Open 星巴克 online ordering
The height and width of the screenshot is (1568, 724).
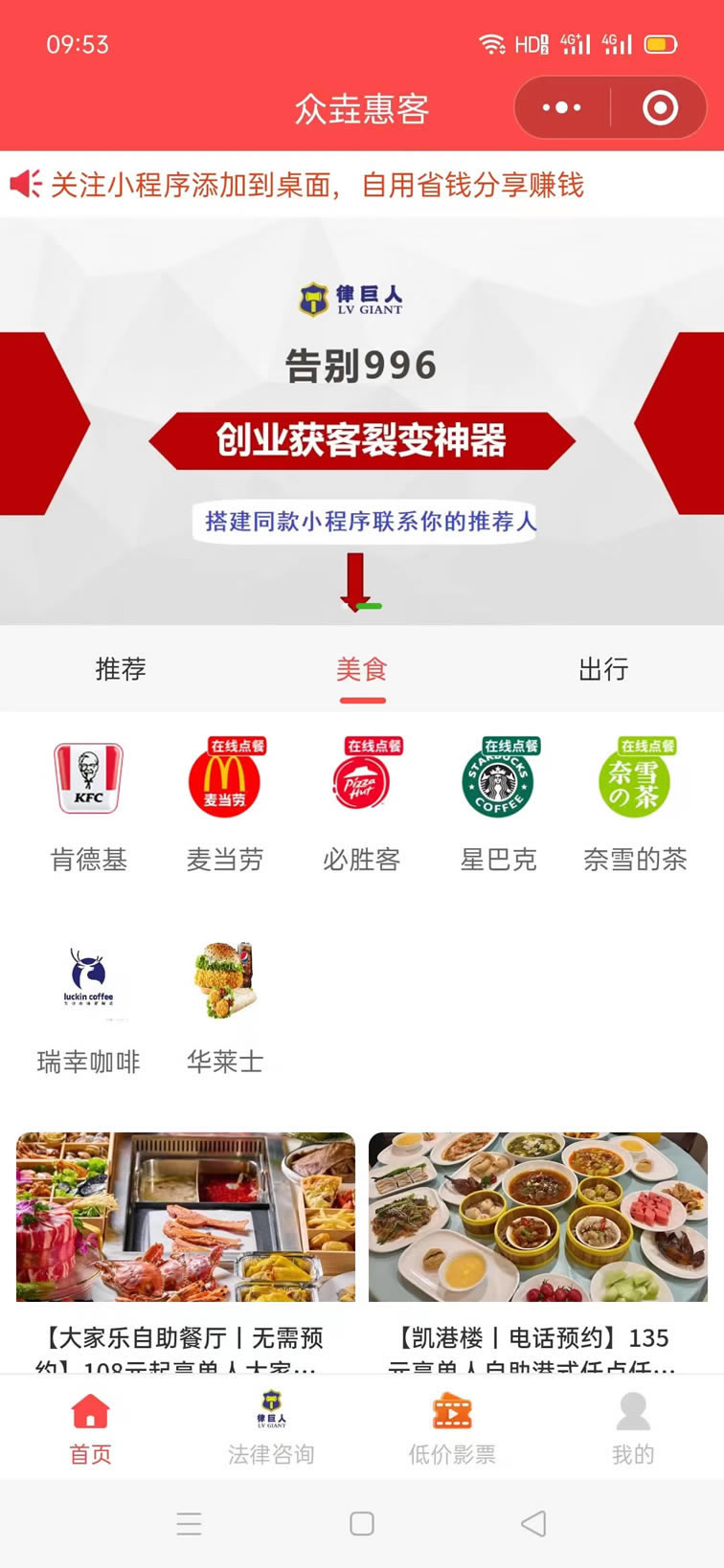498,805
